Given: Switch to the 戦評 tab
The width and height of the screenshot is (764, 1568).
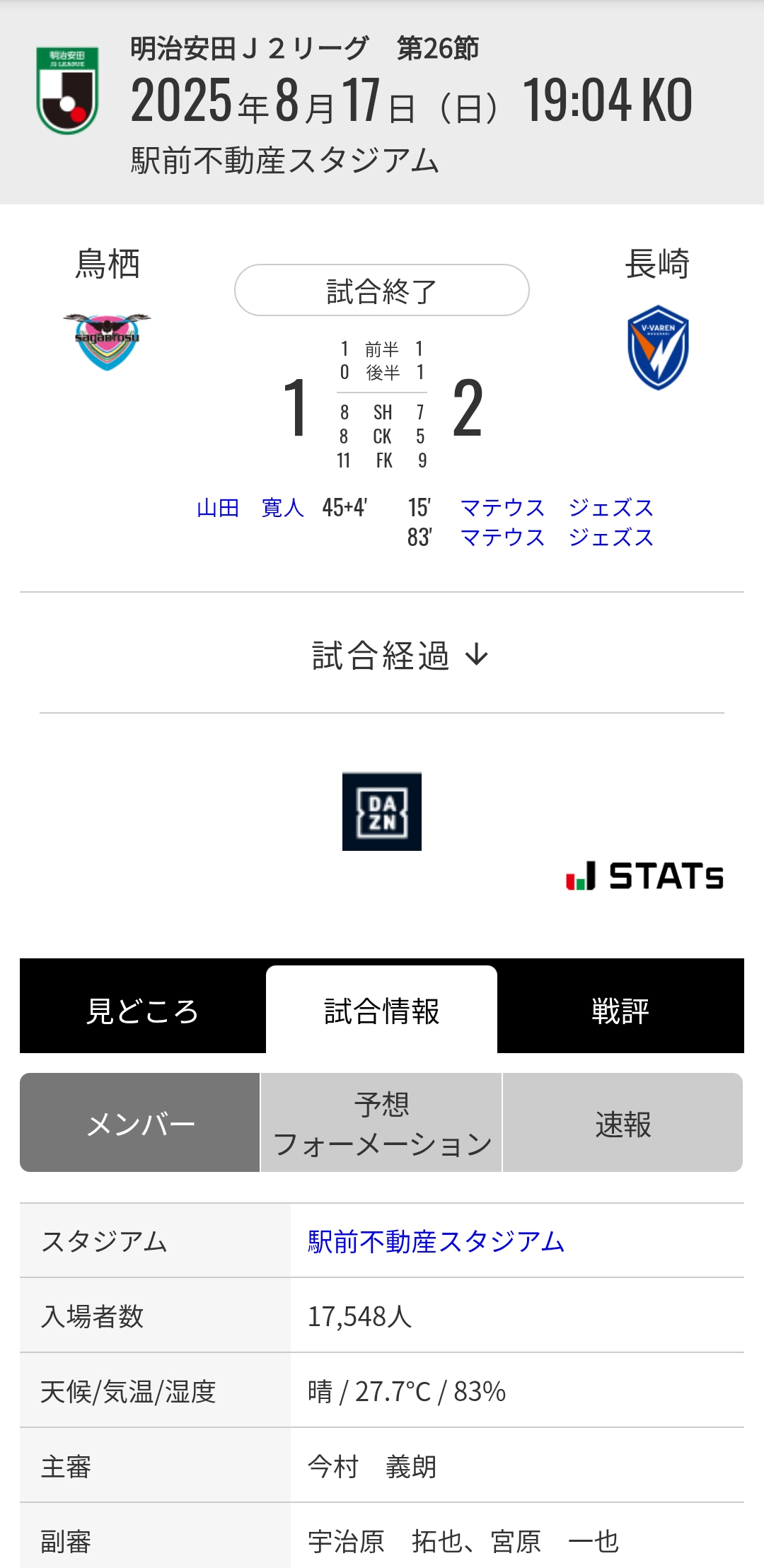Looking at the screenshot, I should tap(620, 1011).
